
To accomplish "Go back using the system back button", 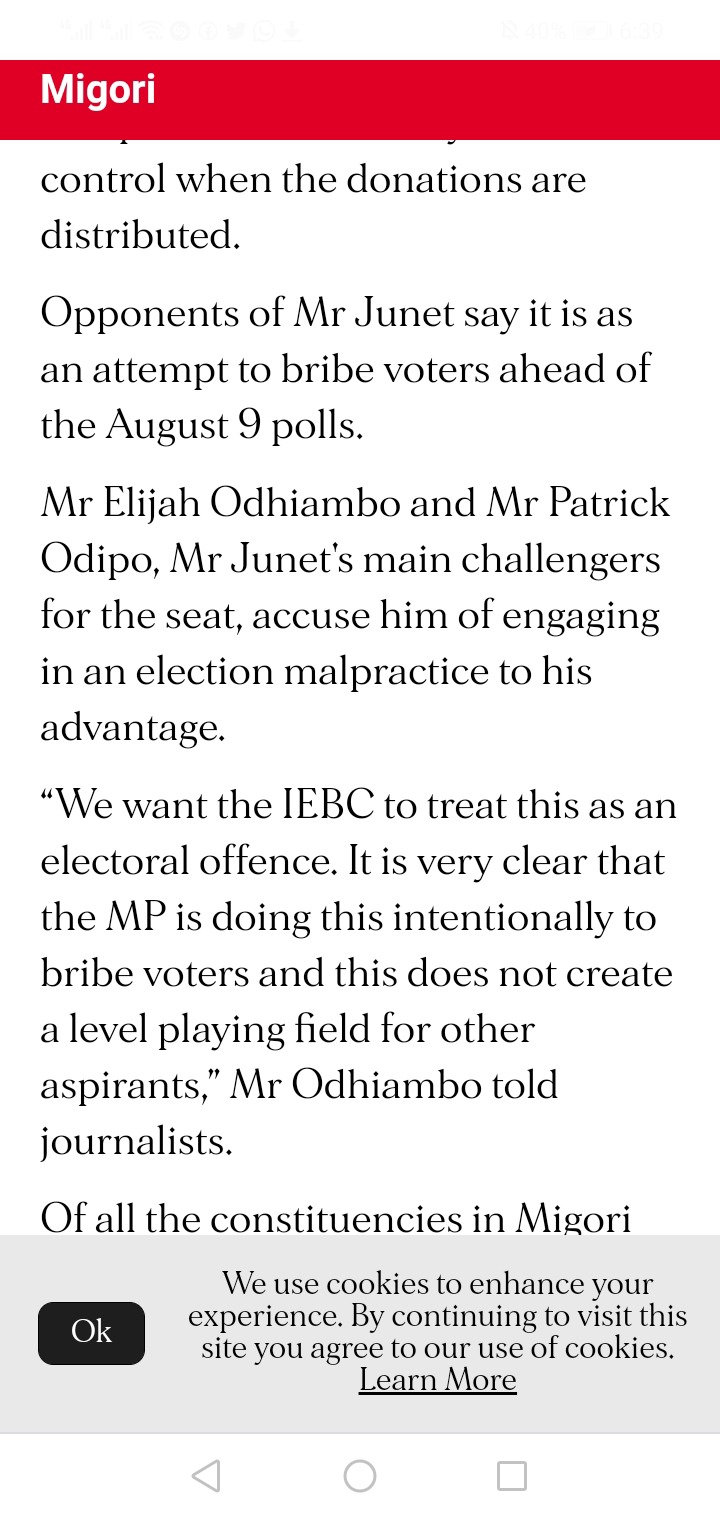I will coord(206,1475).
